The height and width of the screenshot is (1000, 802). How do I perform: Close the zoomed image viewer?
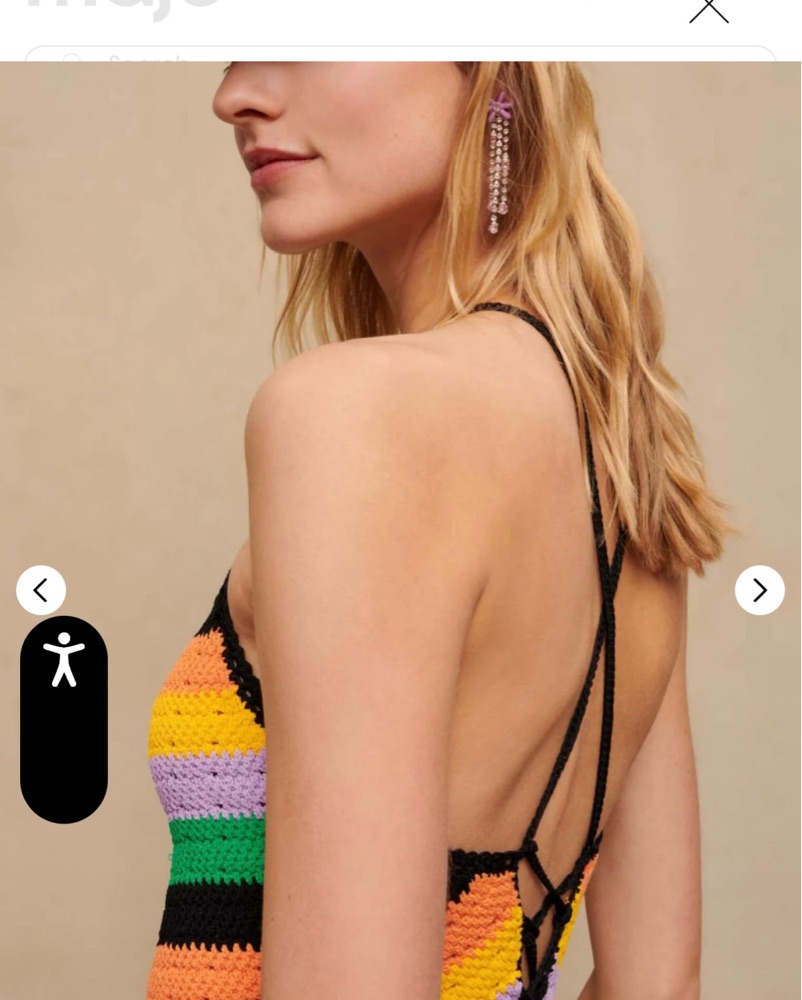708,10
